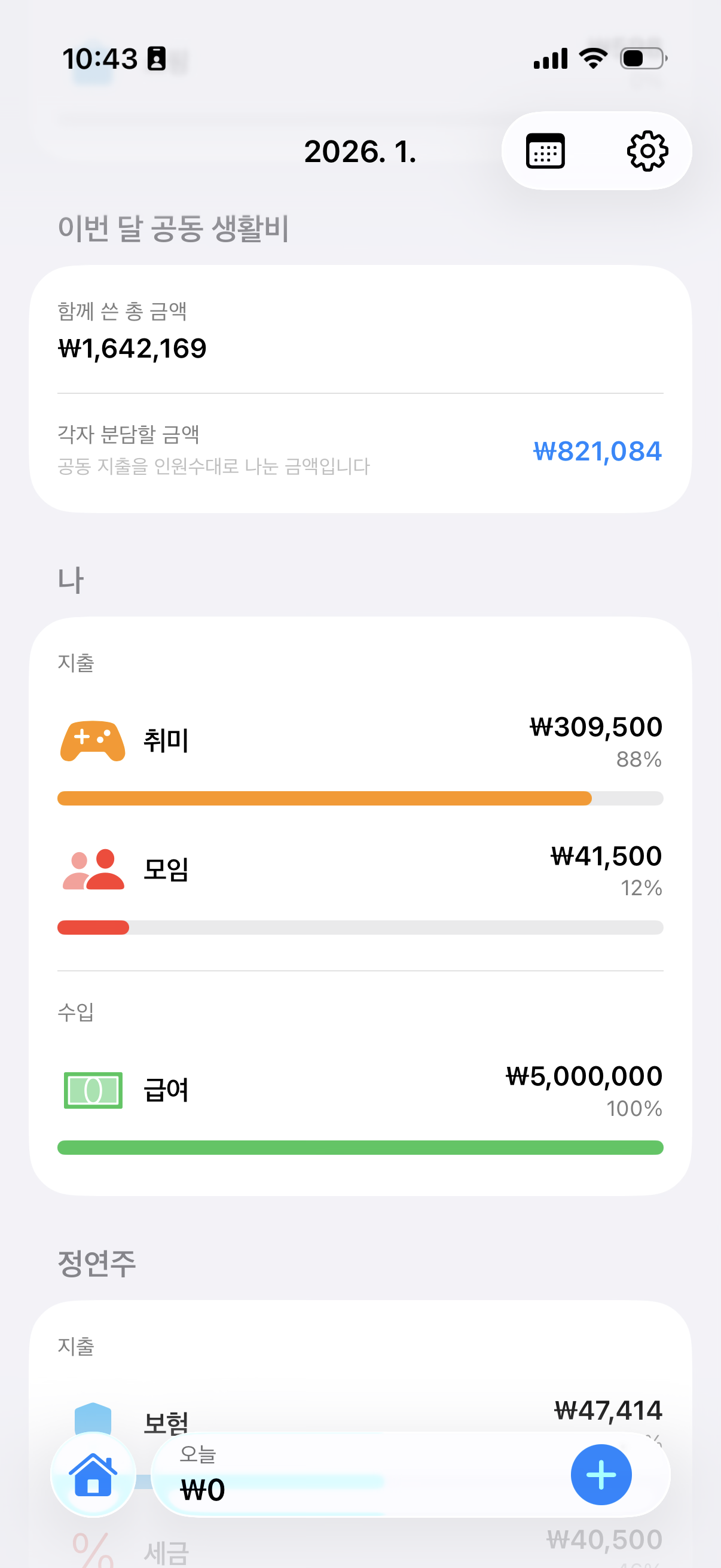This screenshot has width=721, height=1568.
Task: Switch to the 지출 section under 나
Action: pos(75,664)
